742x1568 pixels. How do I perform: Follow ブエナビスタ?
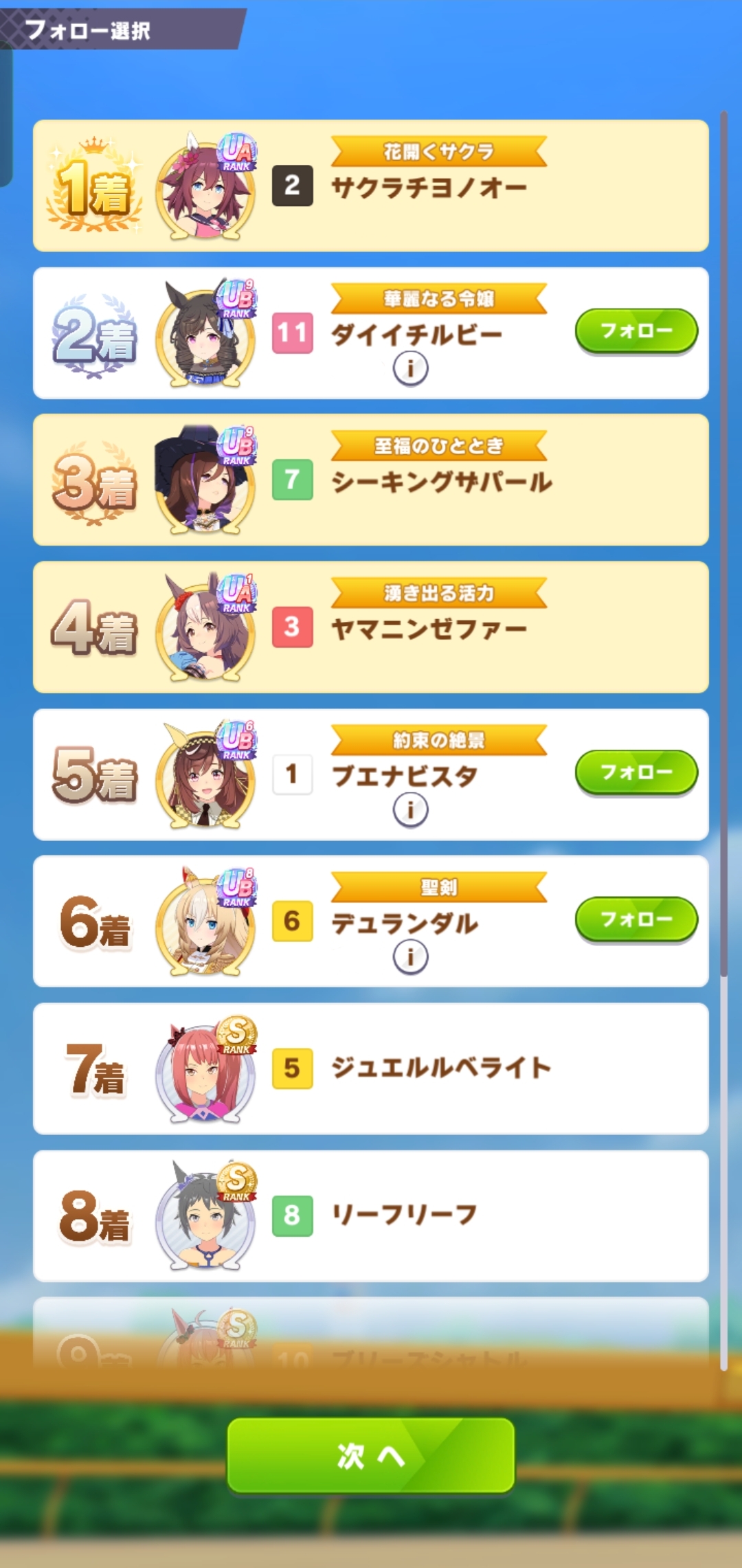tap(636, 772)
